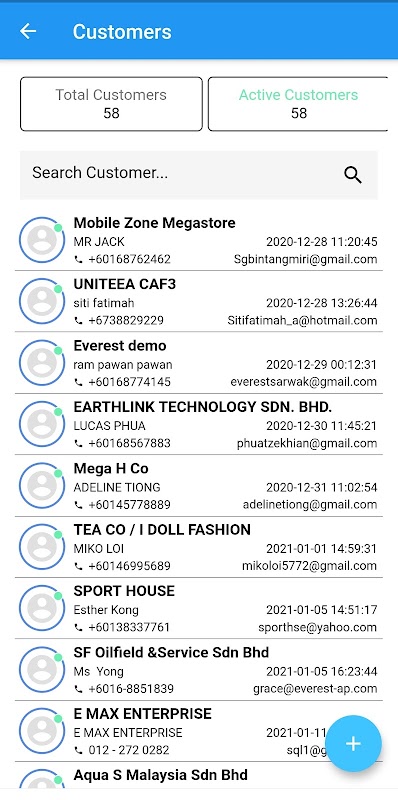The image size is (398, 800).
Task: Open the Mega H Co customer
Action: (x=199, y=486)
